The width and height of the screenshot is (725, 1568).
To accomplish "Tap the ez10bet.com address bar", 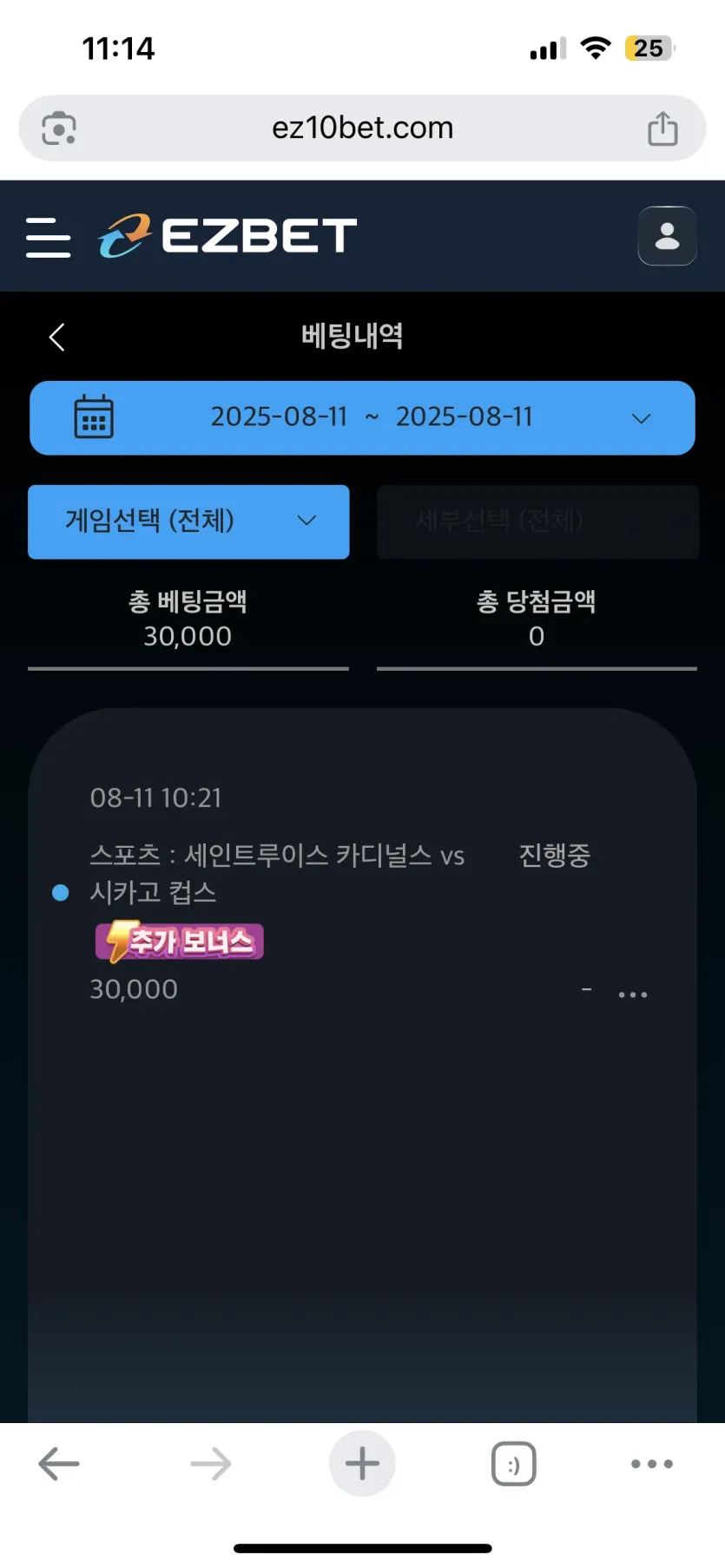I will (362, 128).
